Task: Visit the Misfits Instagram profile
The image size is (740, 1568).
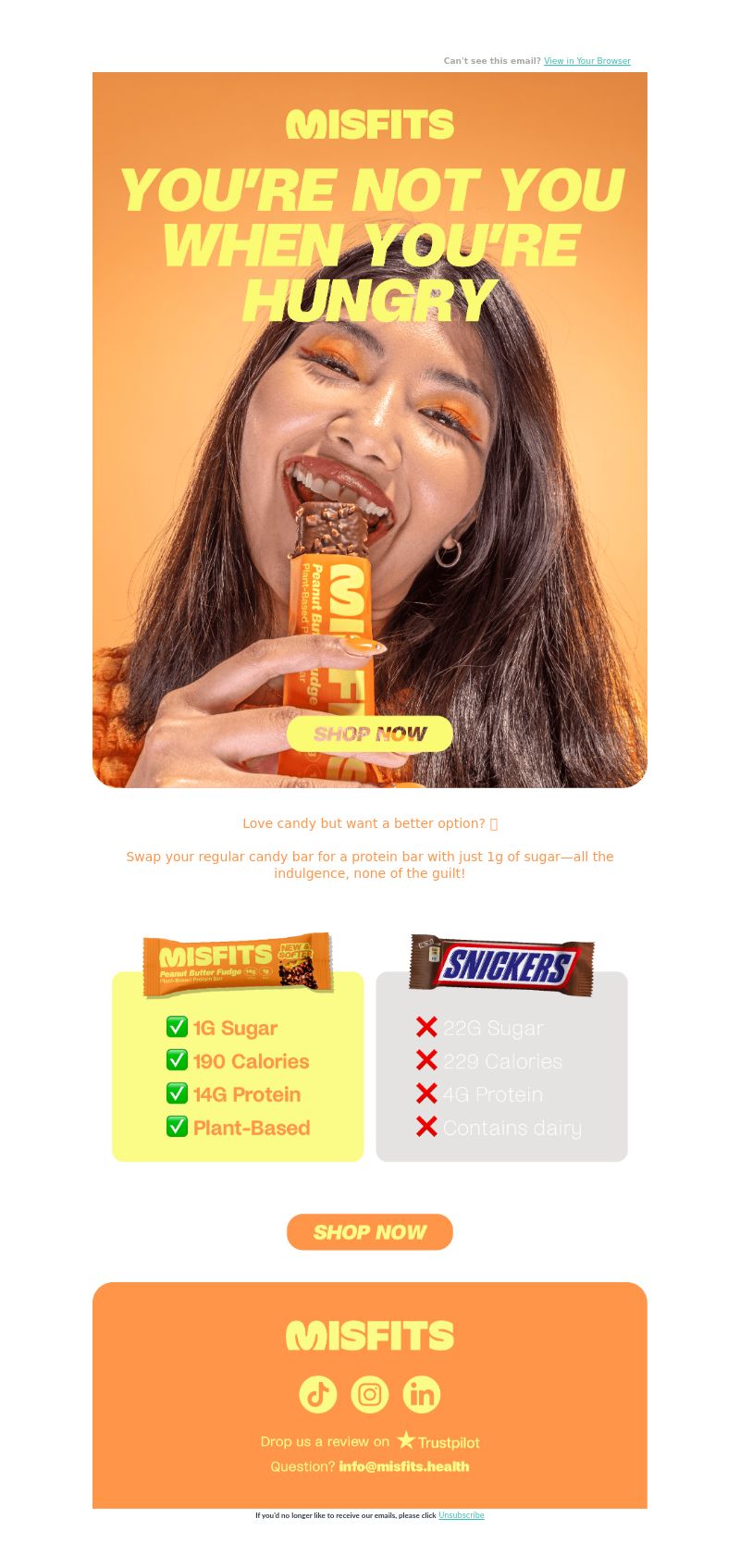Action: pyautogui.click(x=370, y=1394)
